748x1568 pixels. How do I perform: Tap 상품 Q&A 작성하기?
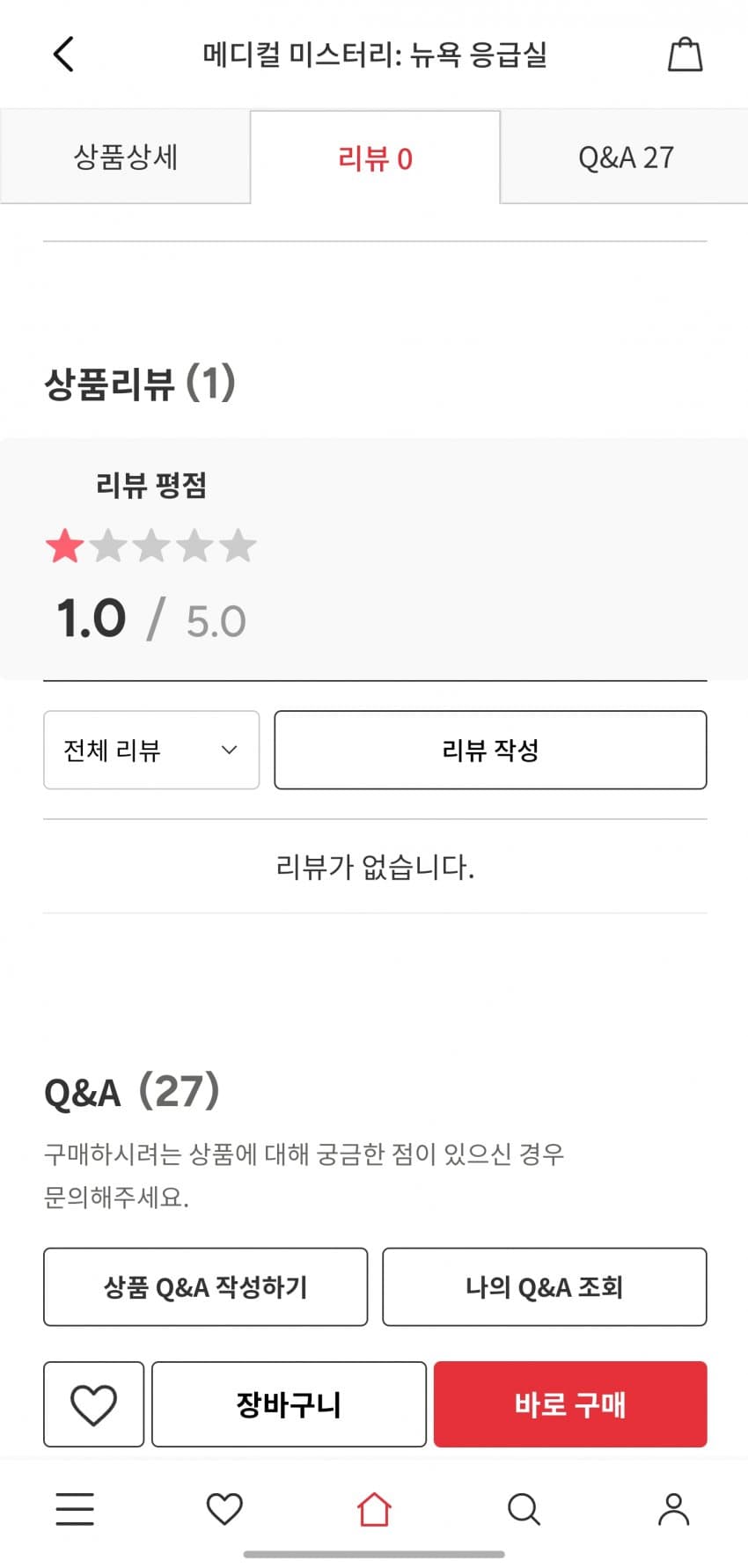point(206,1286)
